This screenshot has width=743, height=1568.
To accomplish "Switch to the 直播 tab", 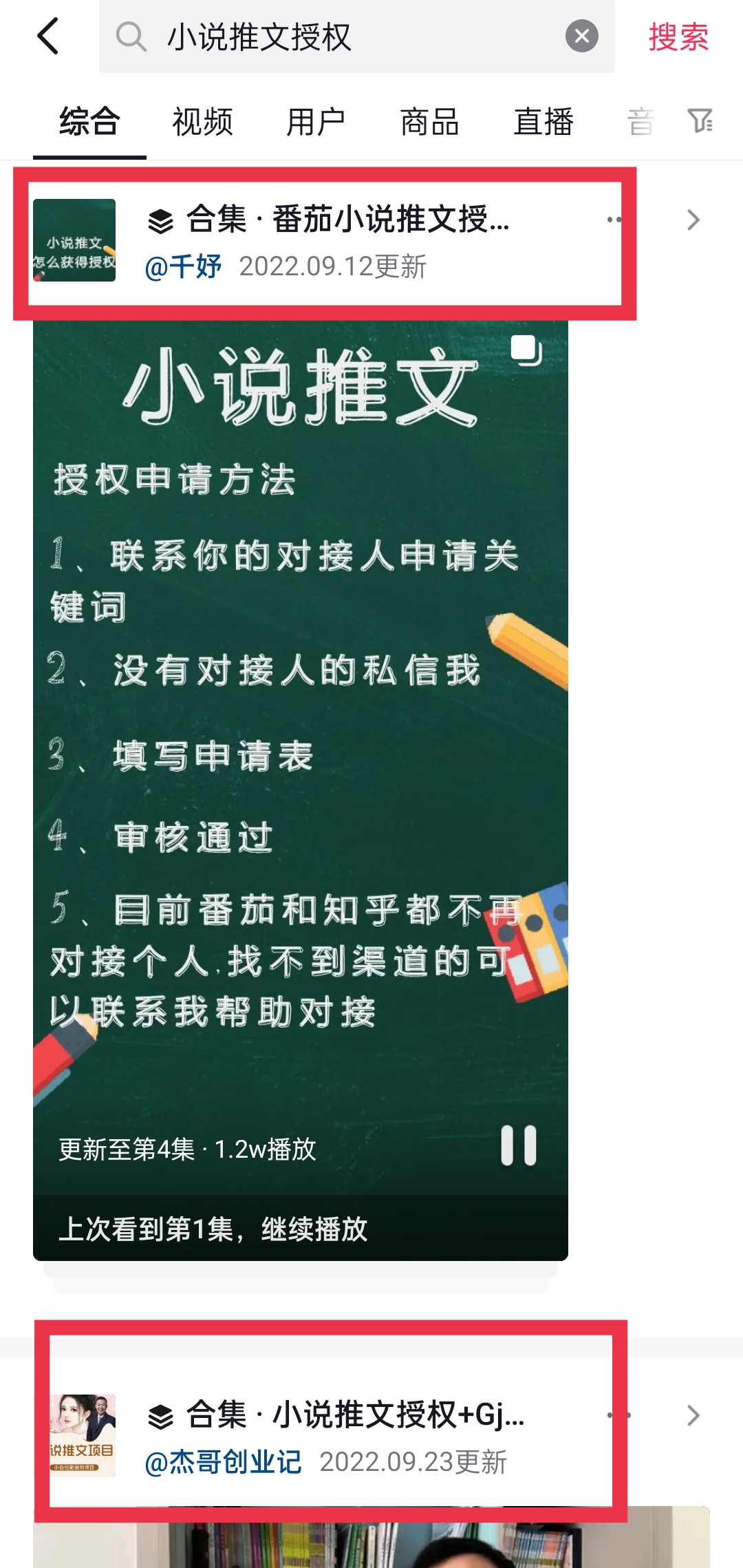I will [543, 123].
